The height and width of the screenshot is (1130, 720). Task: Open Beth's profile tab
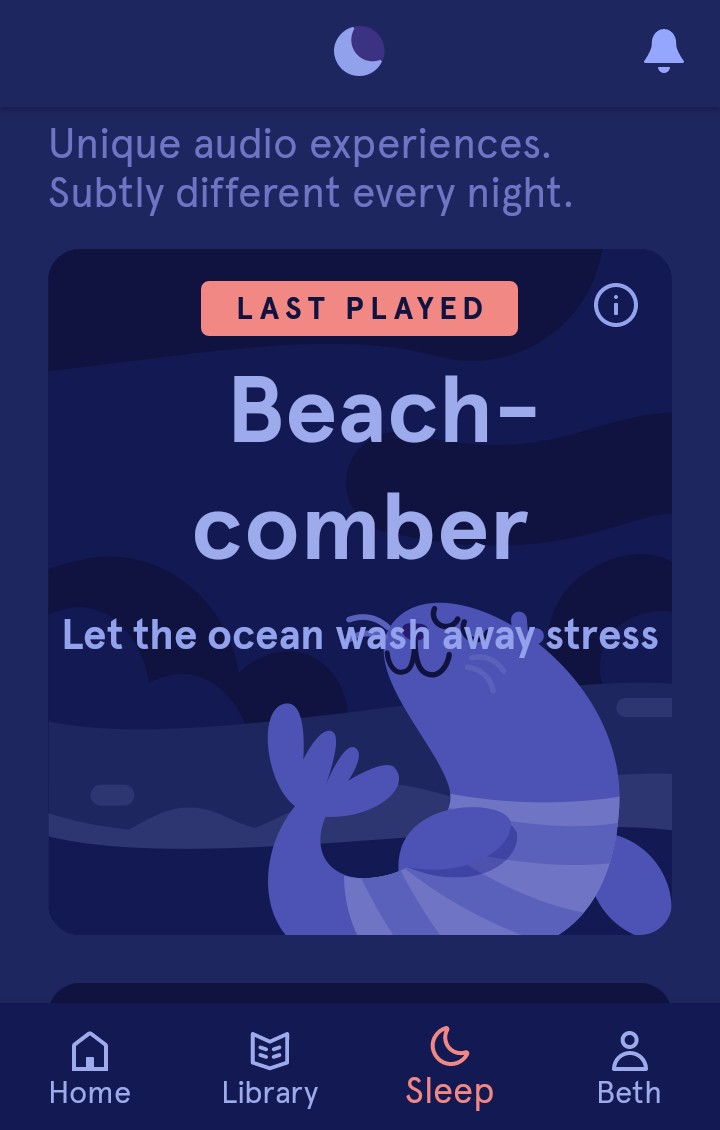coord(629,1068)
